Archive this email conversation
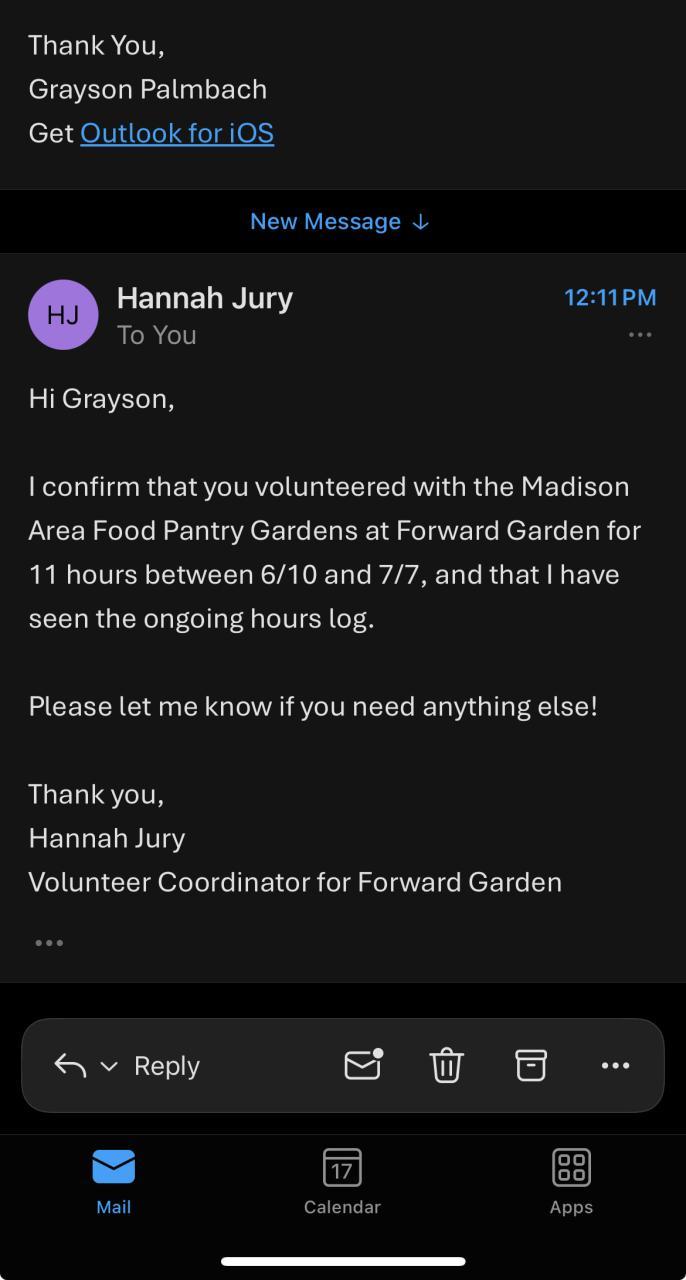Viewport: 686px width, 1280px height. [x=531, y=1065]
